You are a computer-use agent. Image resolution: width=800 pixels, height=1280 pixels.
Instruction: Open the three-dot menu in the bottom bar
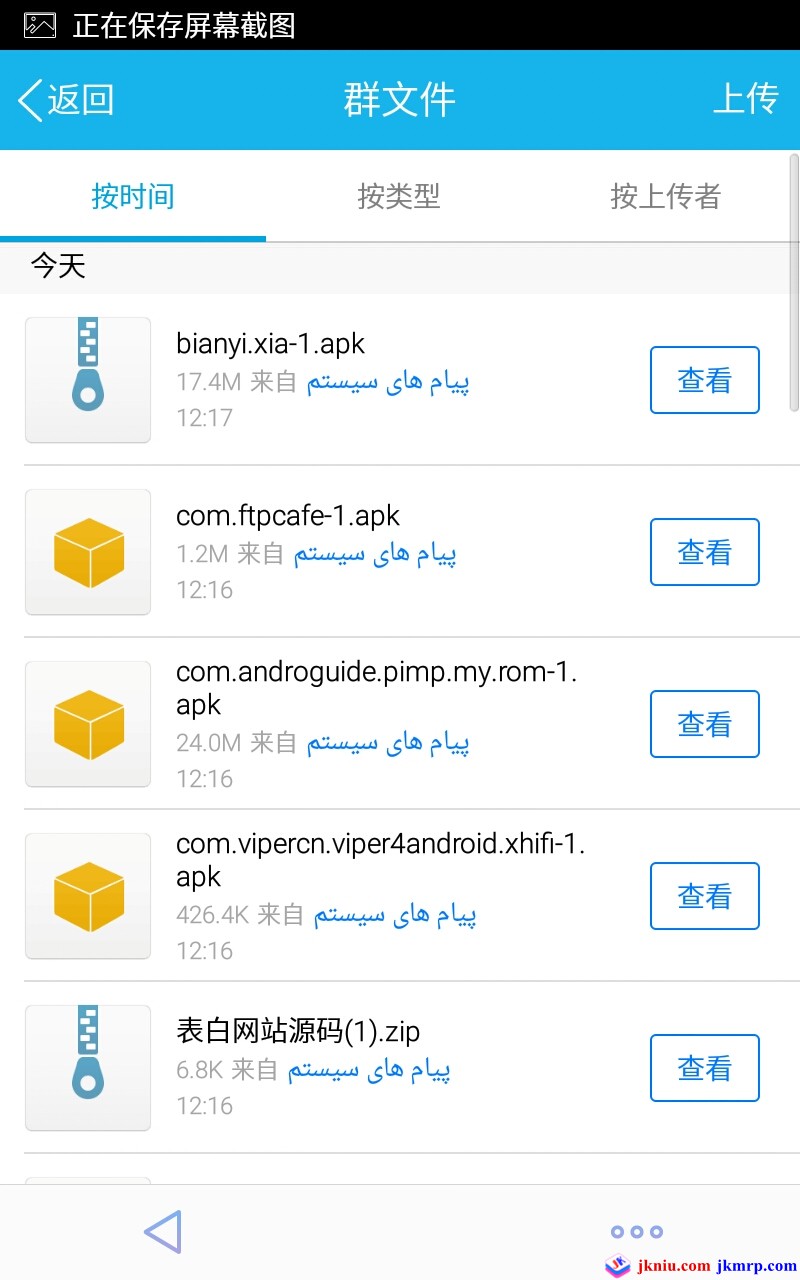point(636,1232)
